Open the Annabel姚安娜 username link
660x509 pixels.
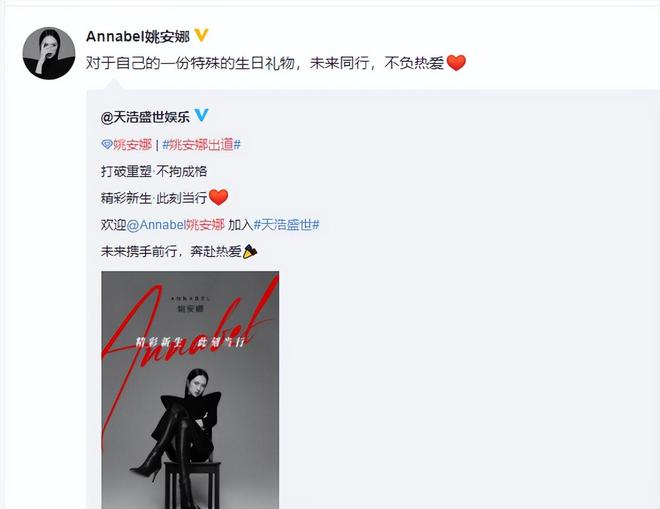click(138, 36)
